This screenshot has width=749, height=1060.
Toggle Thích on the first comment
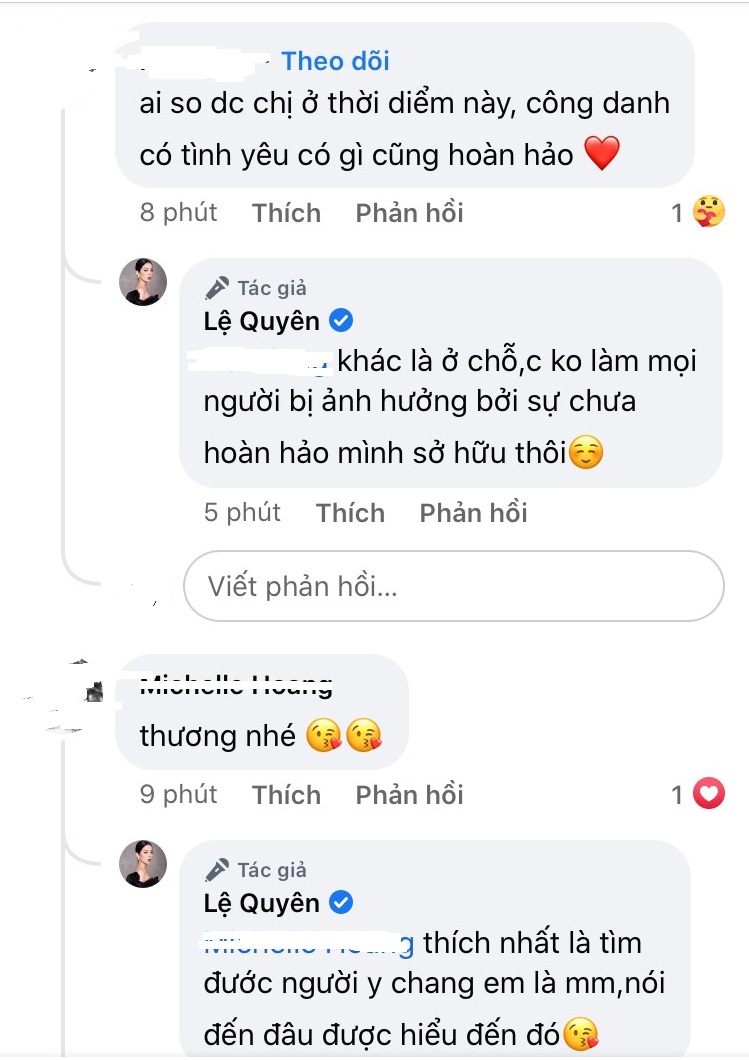click(x=286, y=212)
